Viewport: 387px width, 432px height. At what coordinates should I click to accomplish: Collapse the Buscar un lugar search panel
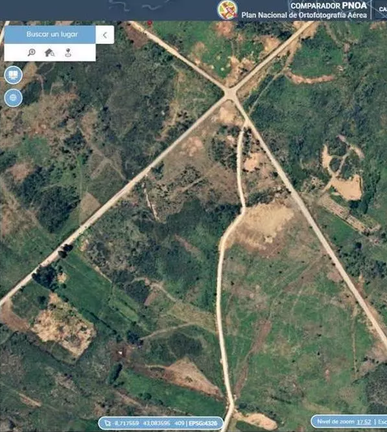(x=105, y=35)
